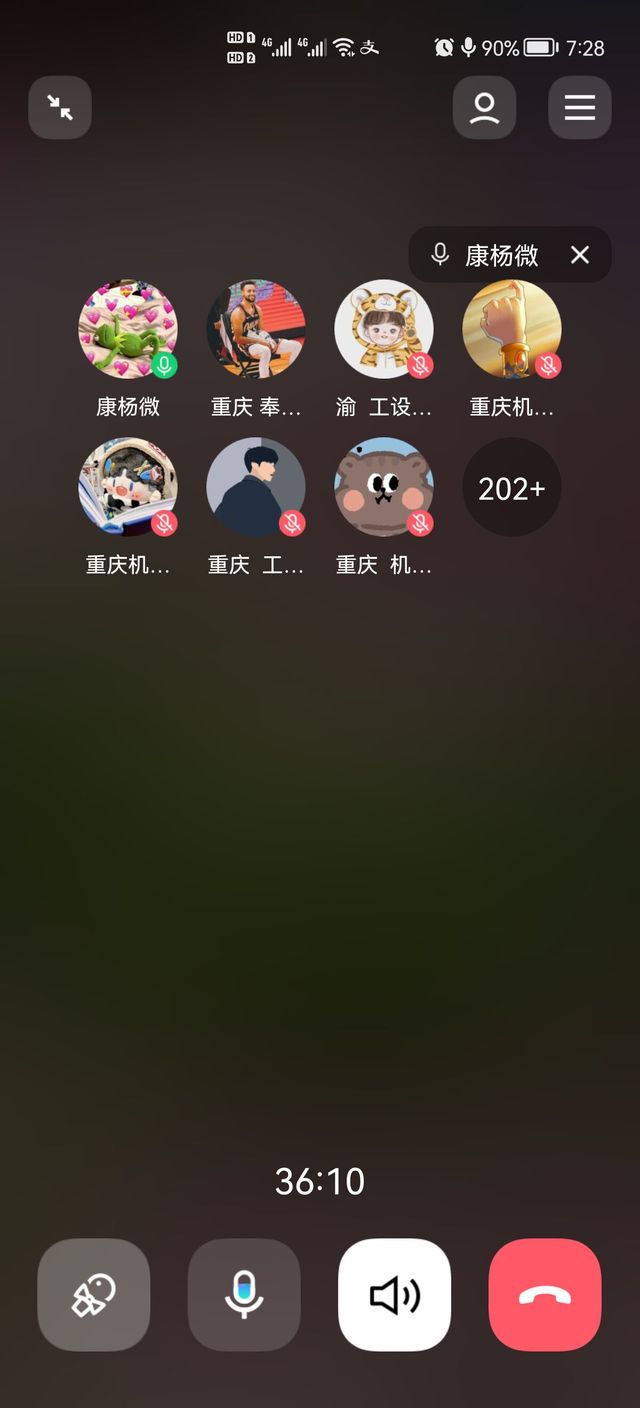Open the participants list icon
The image size is (640, 1408).
coord(484,107)
